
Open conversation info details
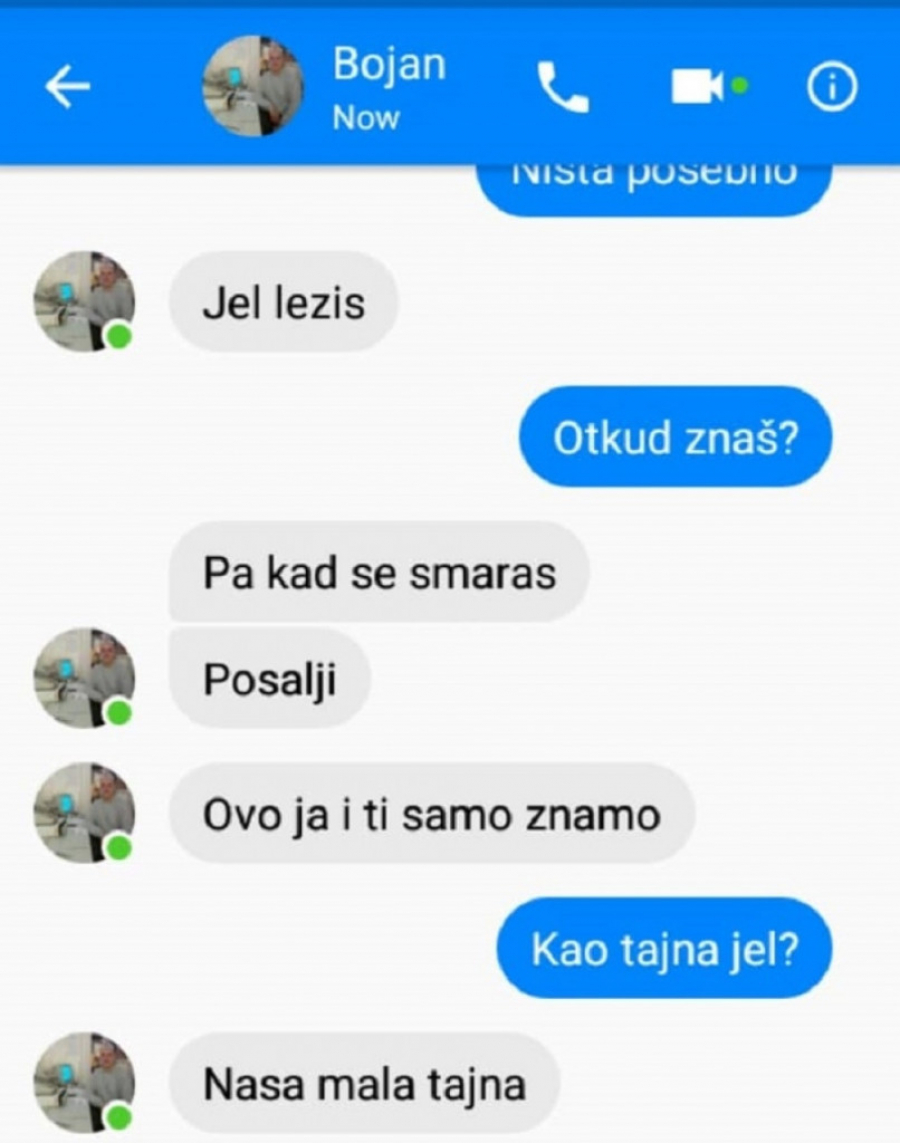pos(832,88)
